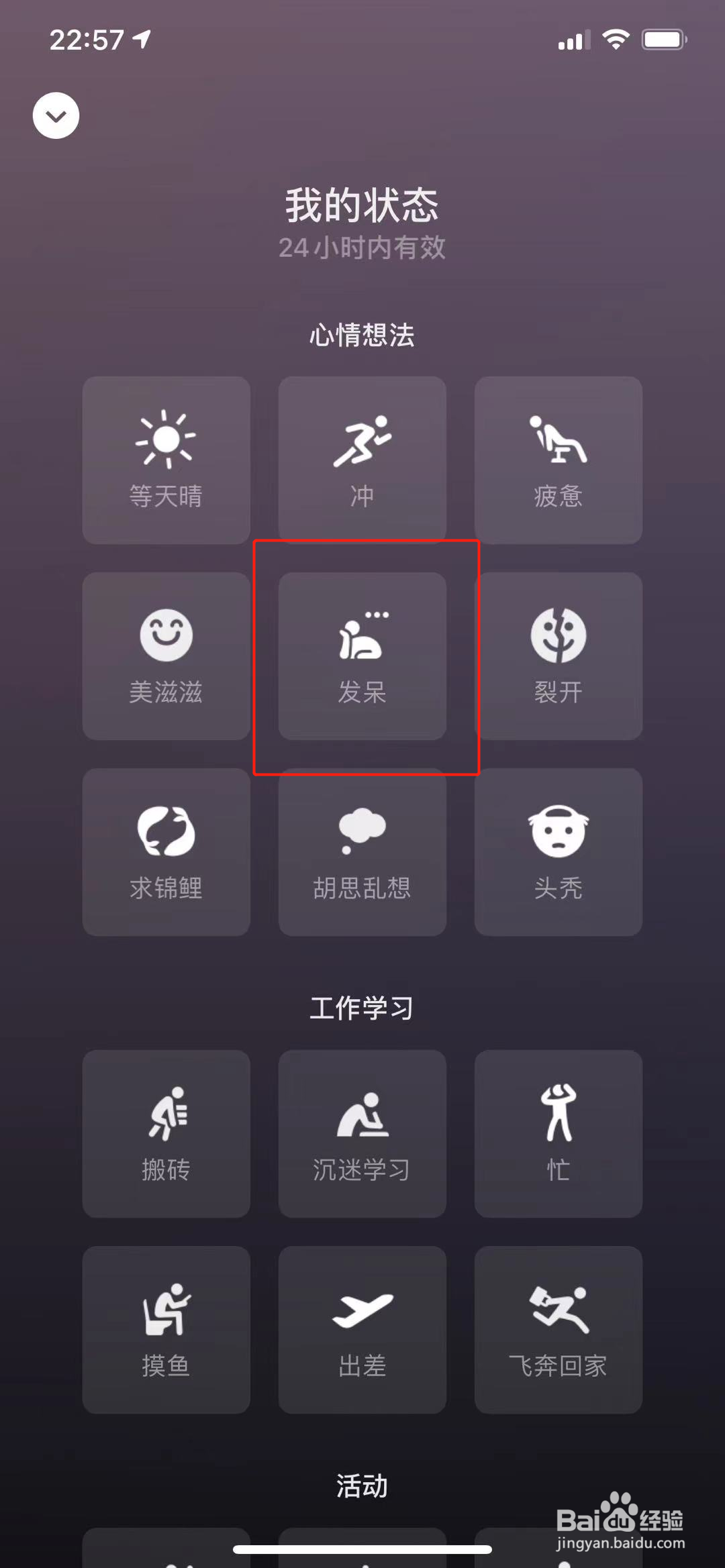
Task: Select the 搬砖 brick-carrying status icon
Action: [x=165, y=1134]
